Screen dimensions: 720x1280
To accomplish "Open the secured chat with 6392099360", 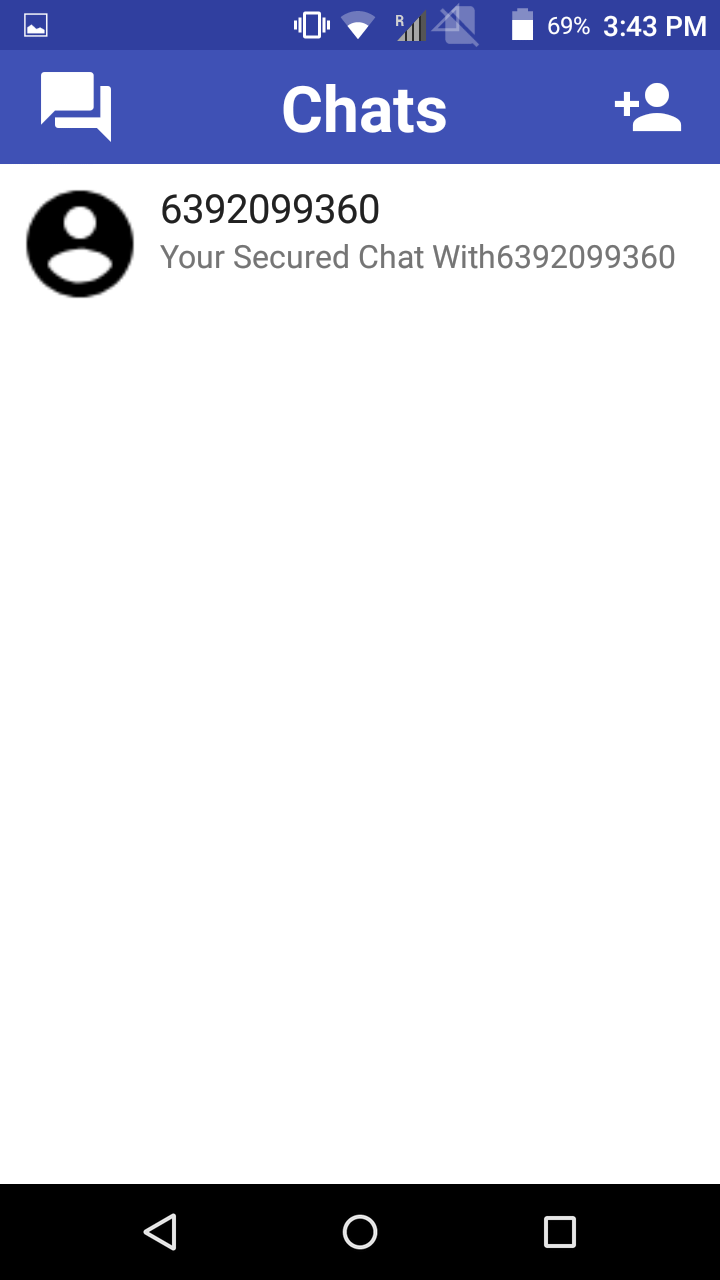I will tap(360, 243).
